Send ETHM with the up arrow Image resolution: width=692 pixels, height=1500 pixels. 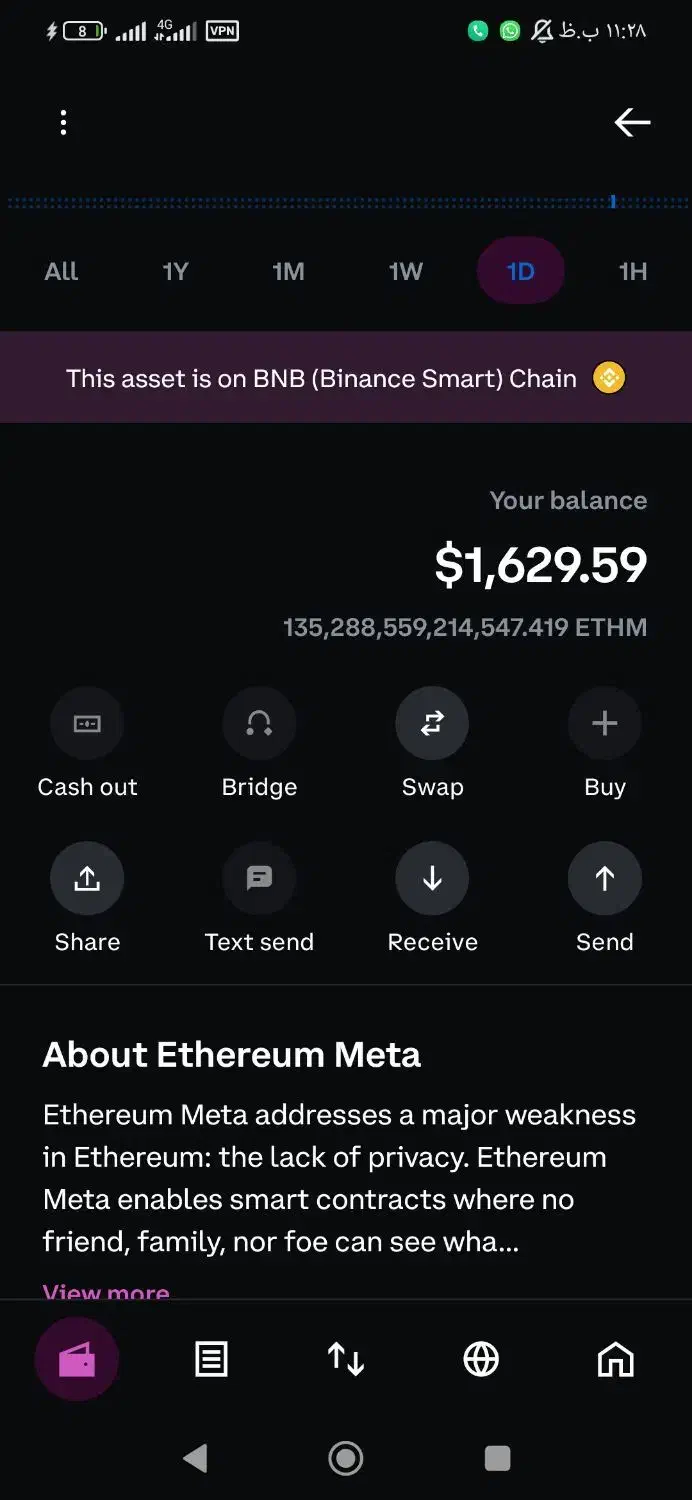click(x=604, y=879)
